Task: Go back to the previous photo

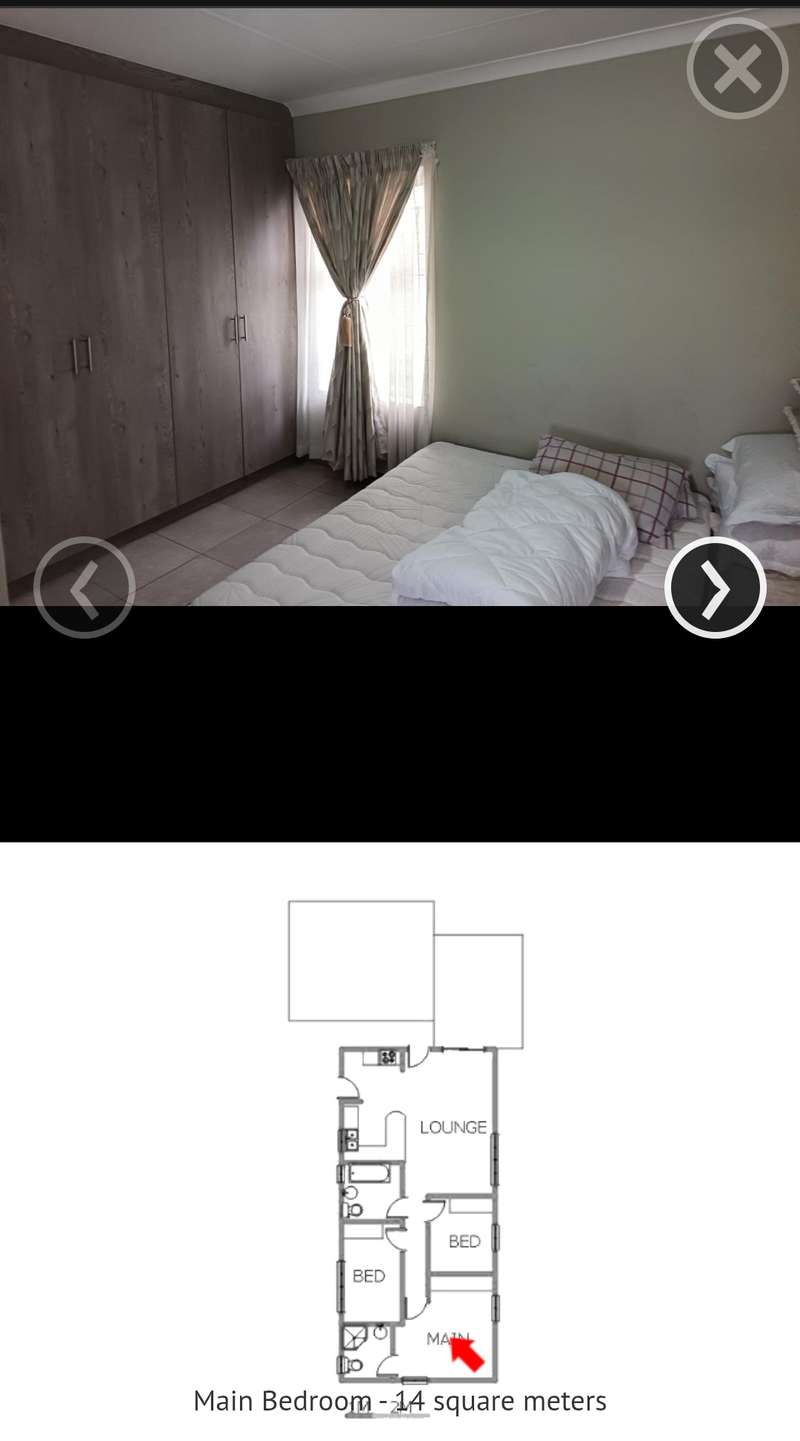Action: click(x=84, y=588)
